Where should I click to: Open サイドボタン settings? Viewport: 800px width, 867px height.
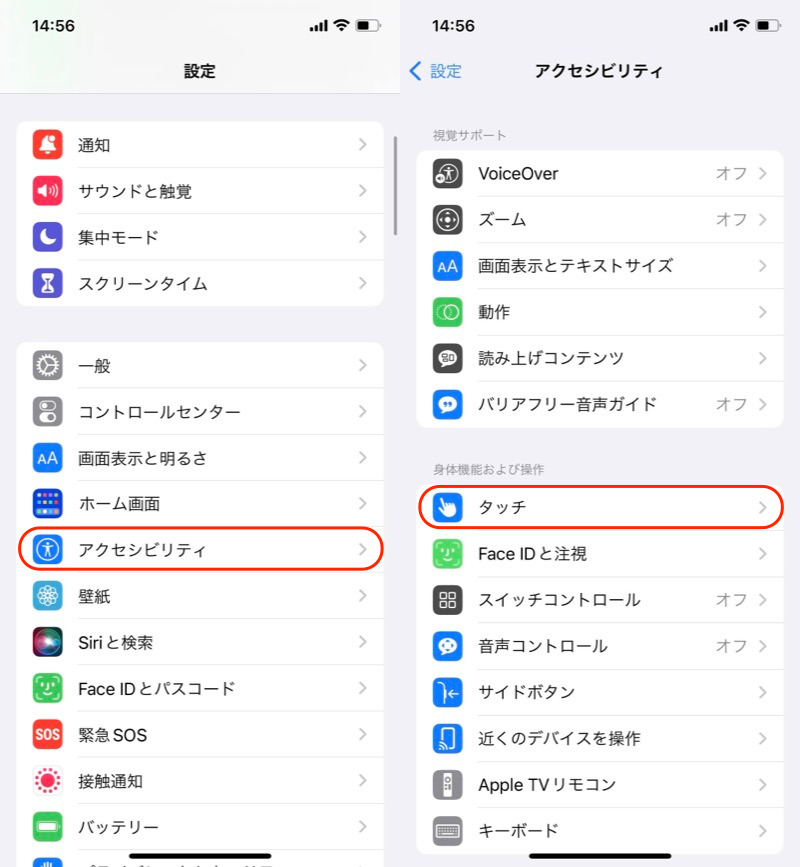pos(600,692)
